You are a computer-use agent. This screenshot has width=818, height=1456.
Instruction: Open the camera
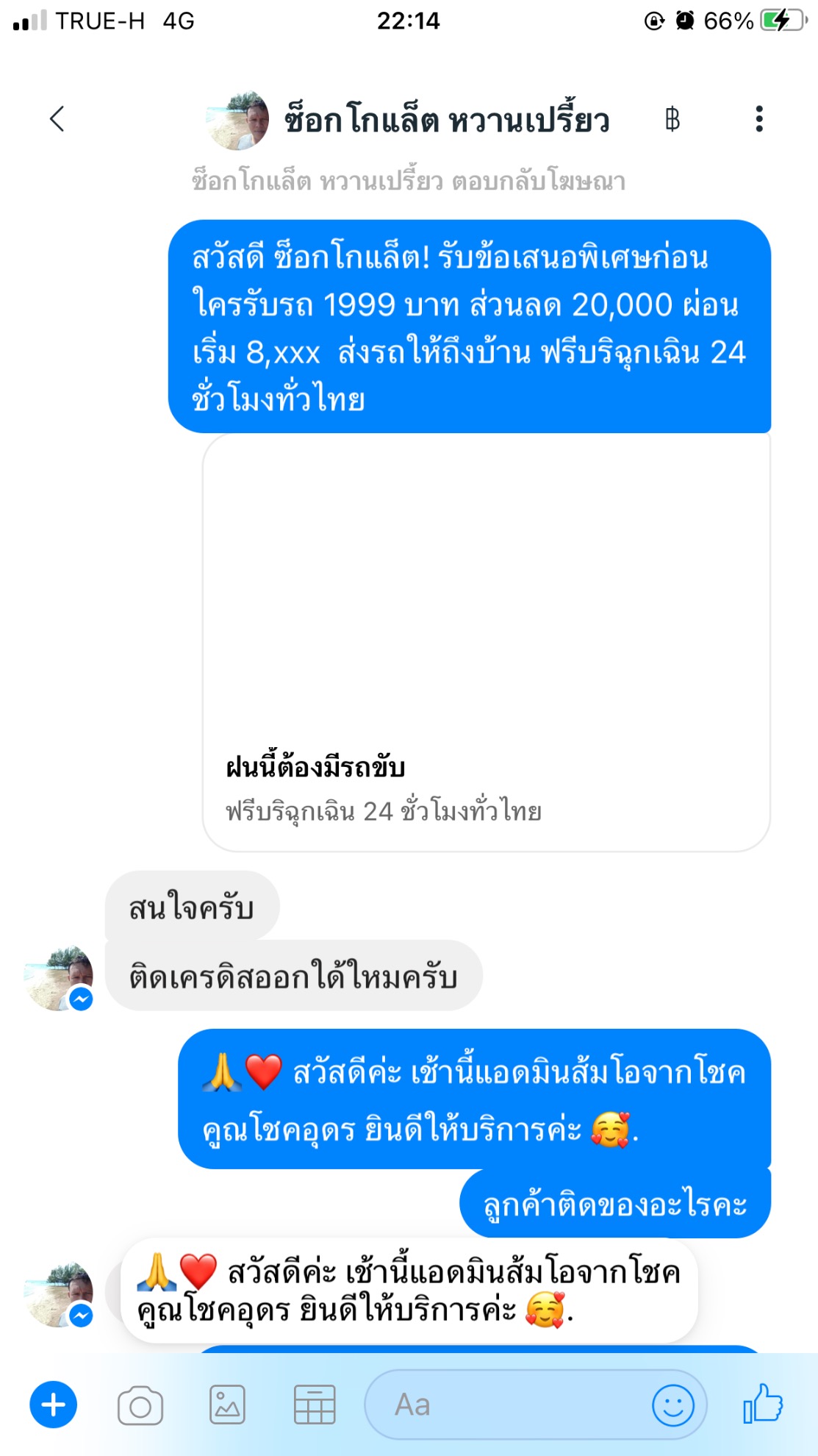coord(140,1405)
